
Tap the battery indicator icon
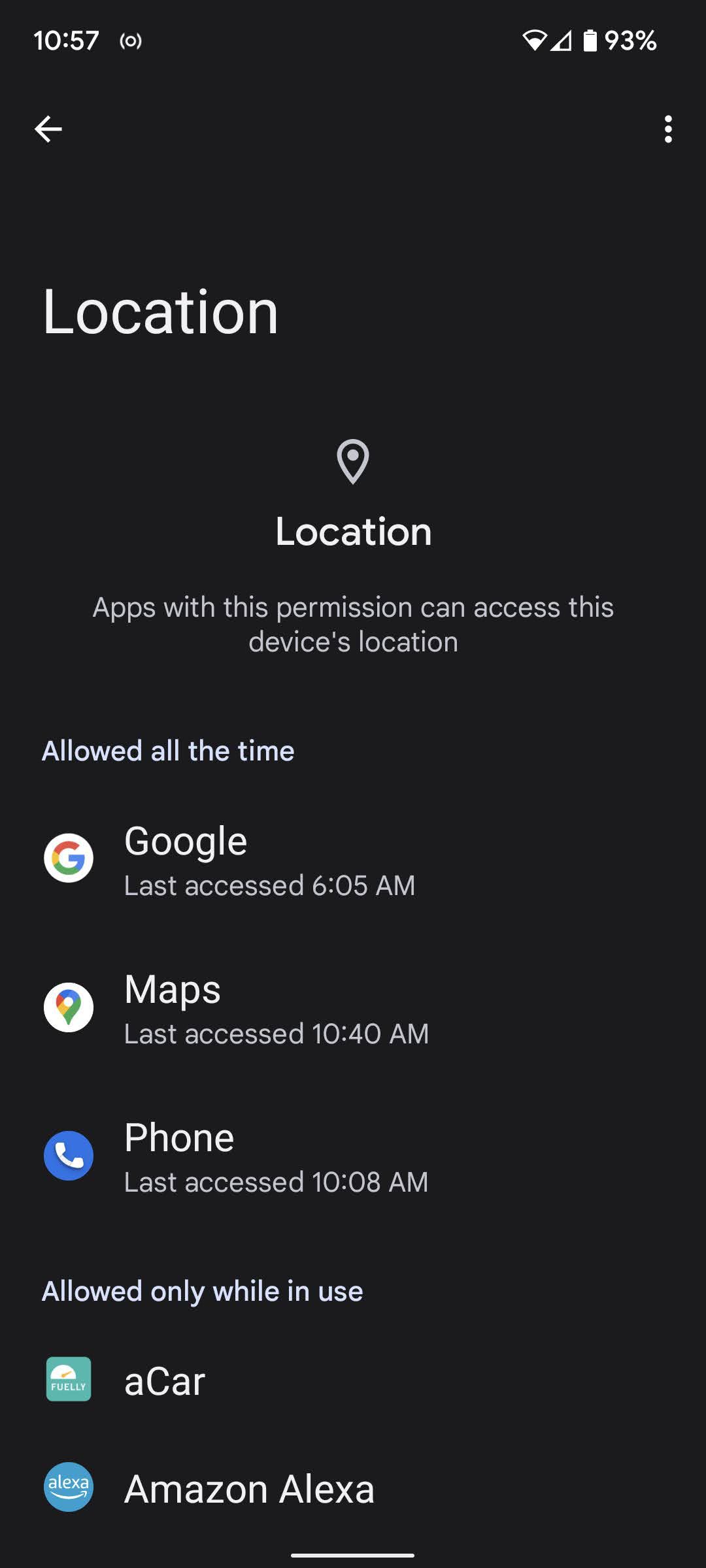coord(590,41)
